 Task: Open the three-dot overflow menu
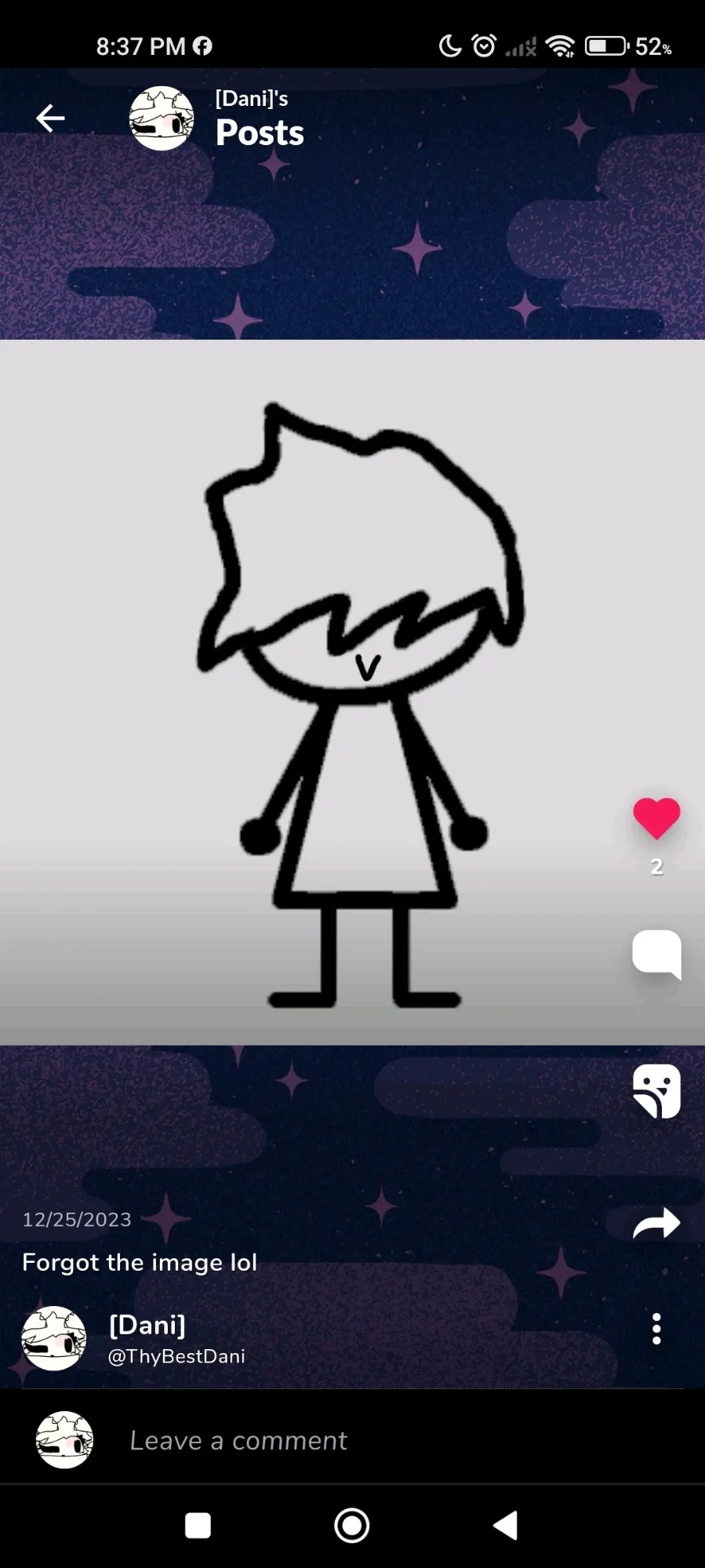tap(656, 1329)
